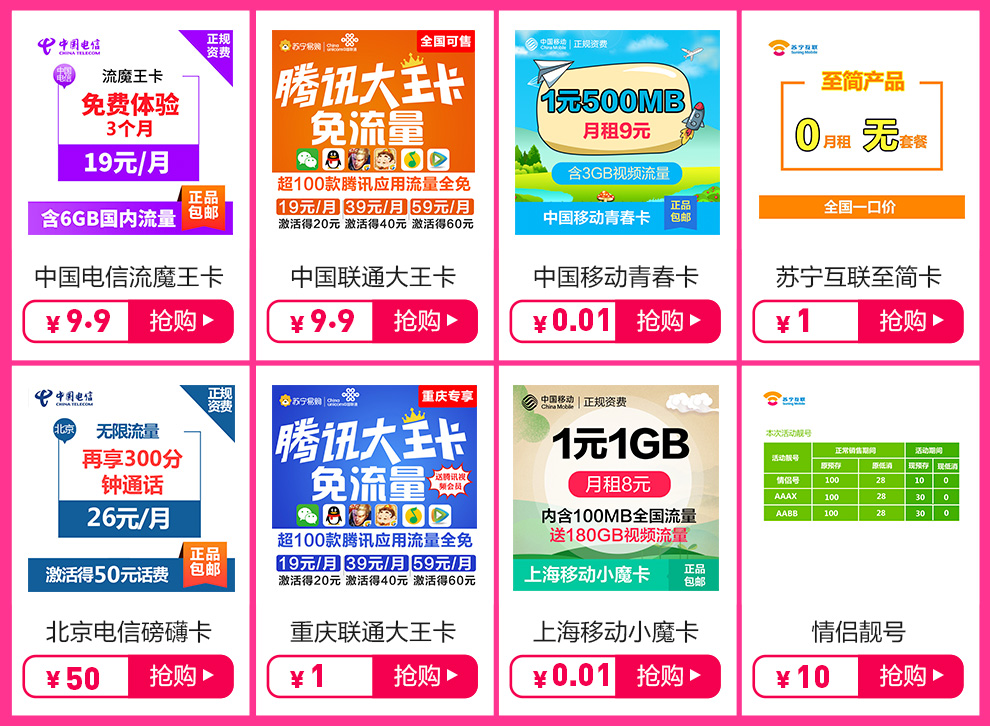990x726 pixels.
Task: Tap 抢购 for 苏宁互联至简卡
Action: (910, 321)
